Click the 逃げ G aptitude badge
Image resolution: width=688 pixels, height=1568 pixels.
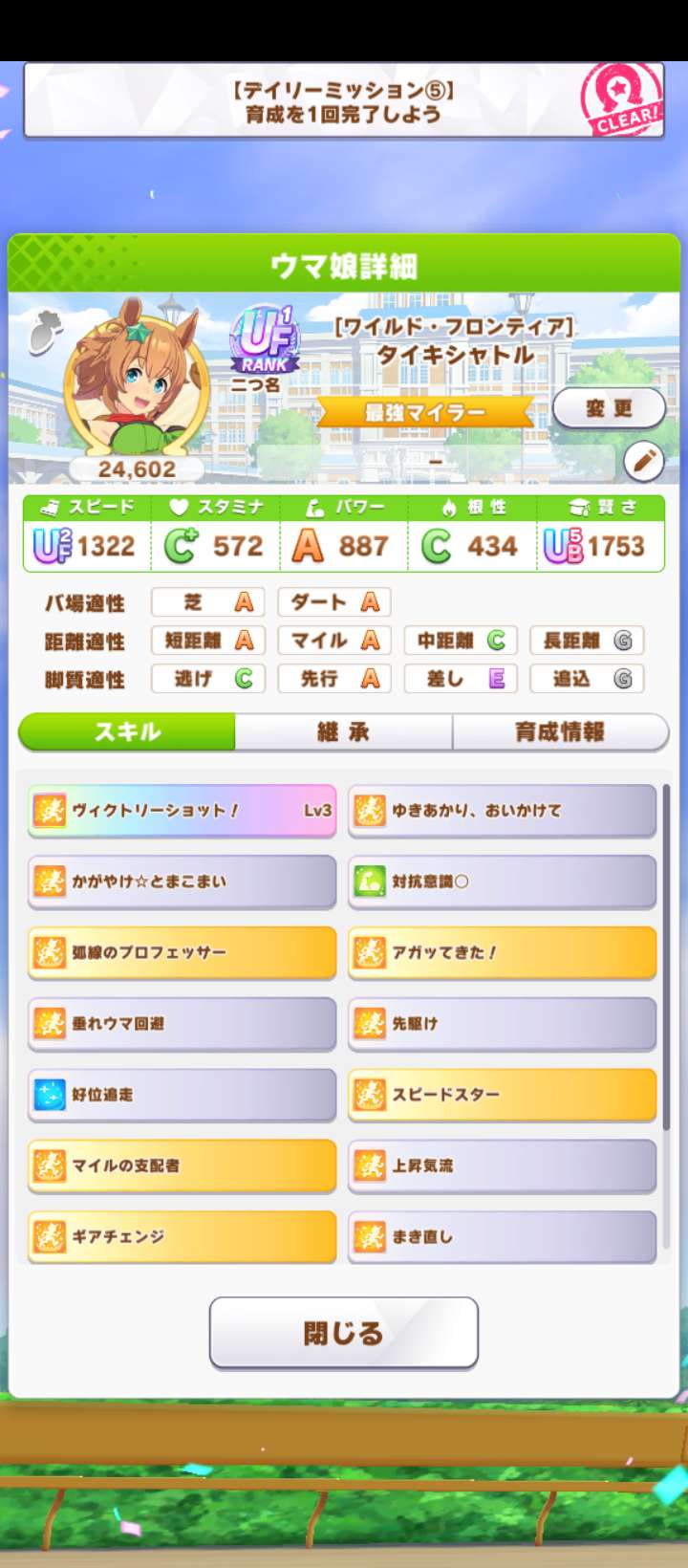tap(207, 679)
